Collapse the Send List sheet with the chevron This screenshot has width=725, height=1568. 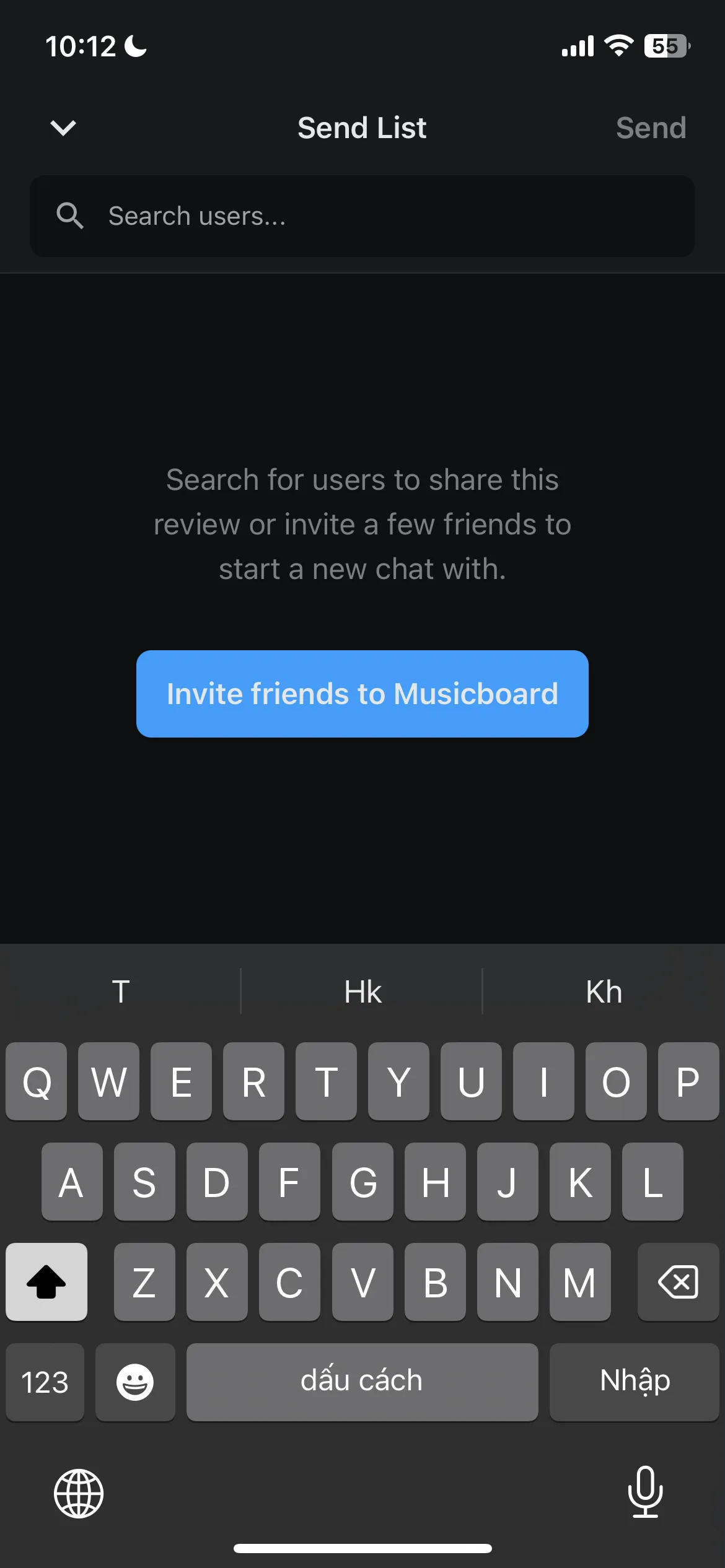(63, 128)
